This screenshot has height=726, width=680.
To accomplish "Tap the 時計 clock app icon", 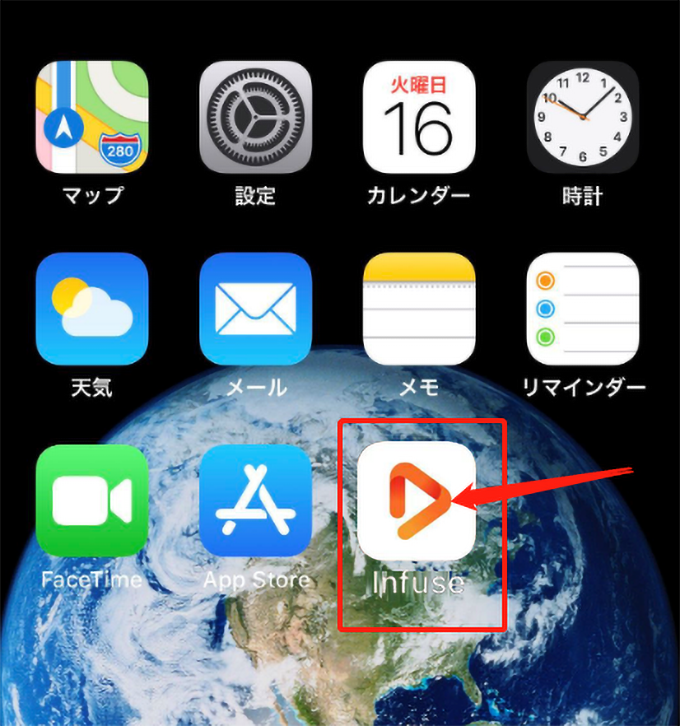I will 582,117.
